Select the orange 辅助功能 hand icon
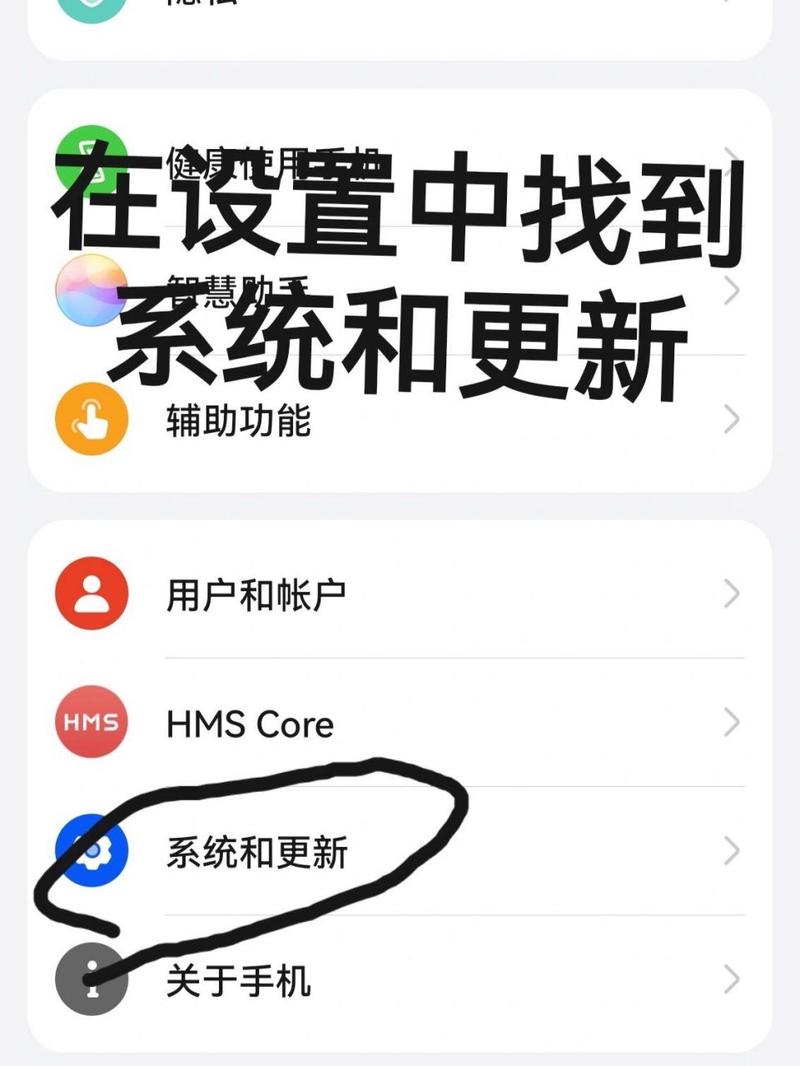The width and height of the screenshot is (800, 1066). [91, 419]
